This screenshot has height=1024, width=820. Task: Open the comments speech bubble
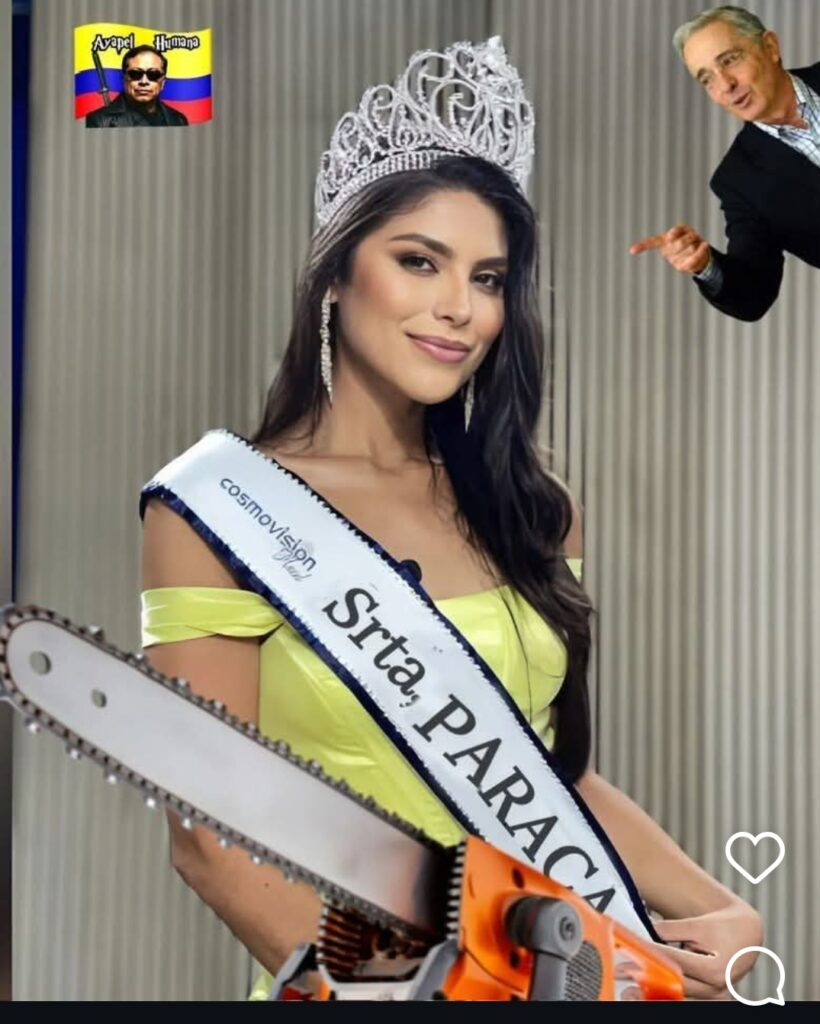pos(755,975)
